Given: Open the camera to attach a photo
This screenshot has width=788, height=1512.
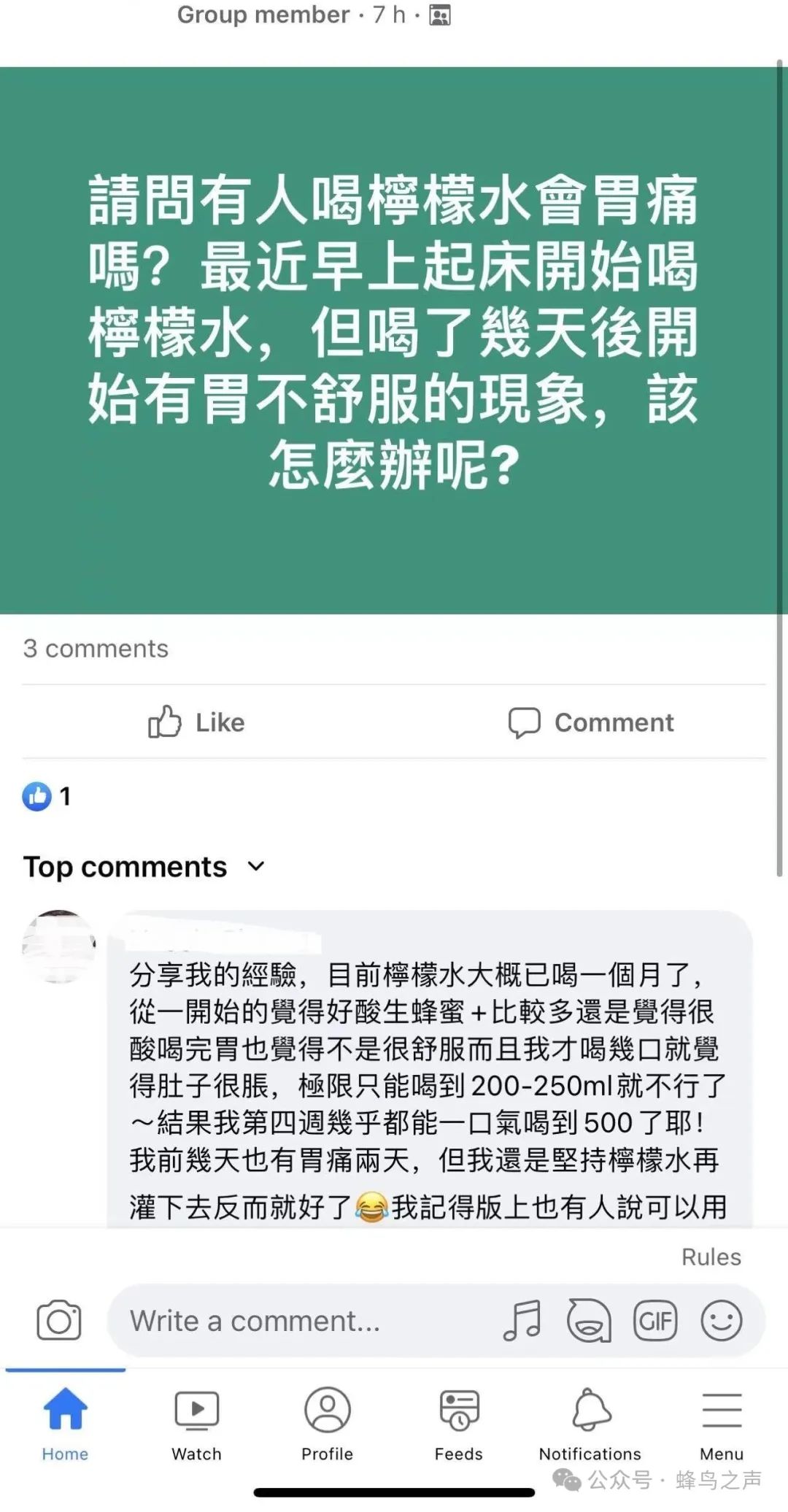Looking at the screenshot, I should (59, 1320).
